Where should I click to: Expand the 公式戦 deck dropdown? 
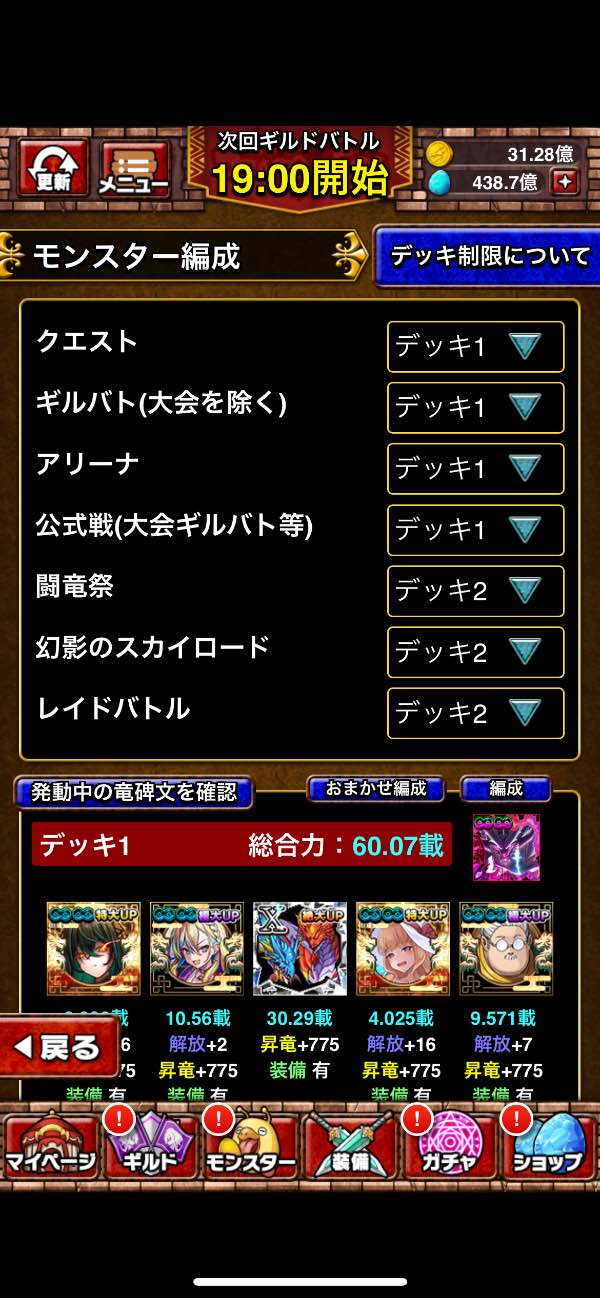475,530
